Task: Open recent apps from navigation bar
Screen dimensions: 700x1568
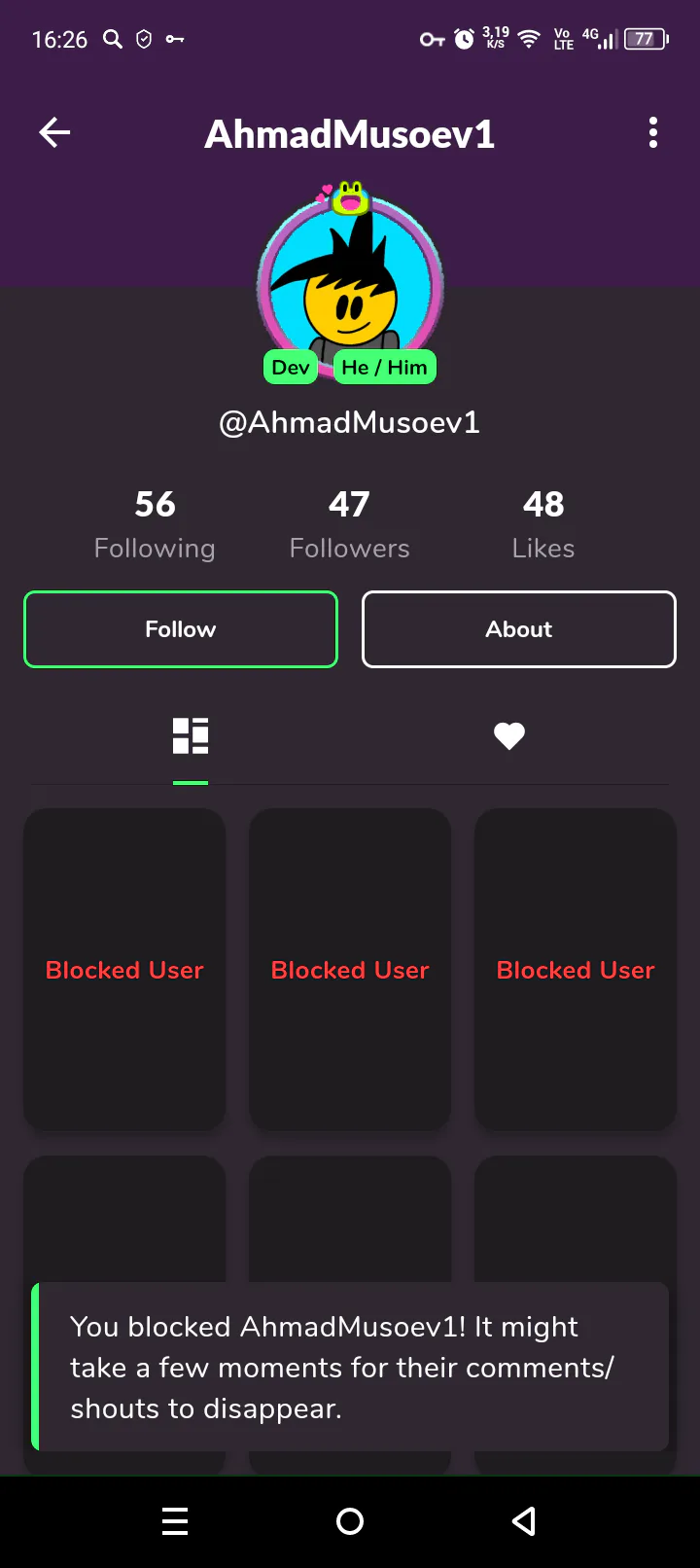Action: (x=175, y=1521)
